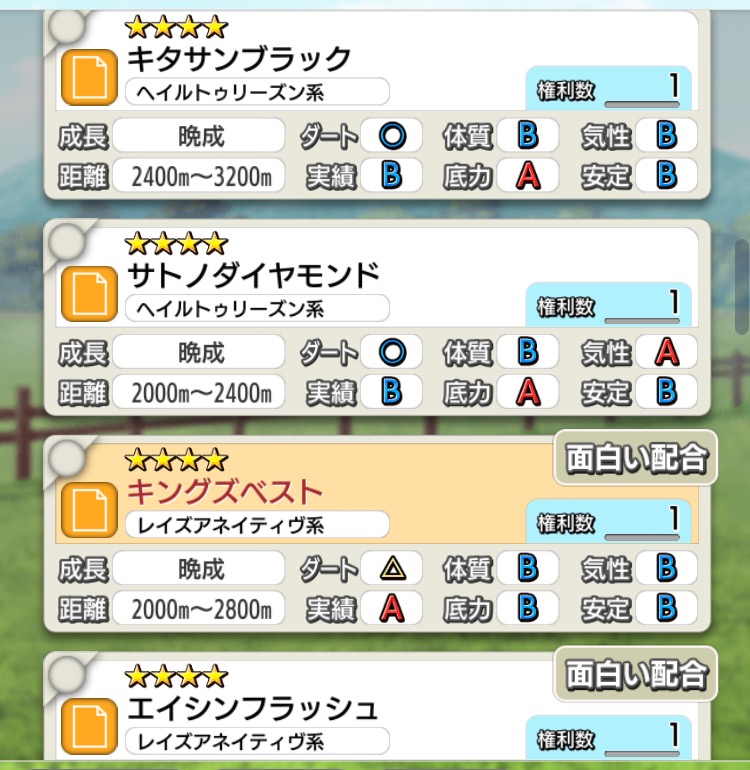Tap the document icon for キタサンブラック
The width and height of the screenshot is (750, 770).
[89, 76]
